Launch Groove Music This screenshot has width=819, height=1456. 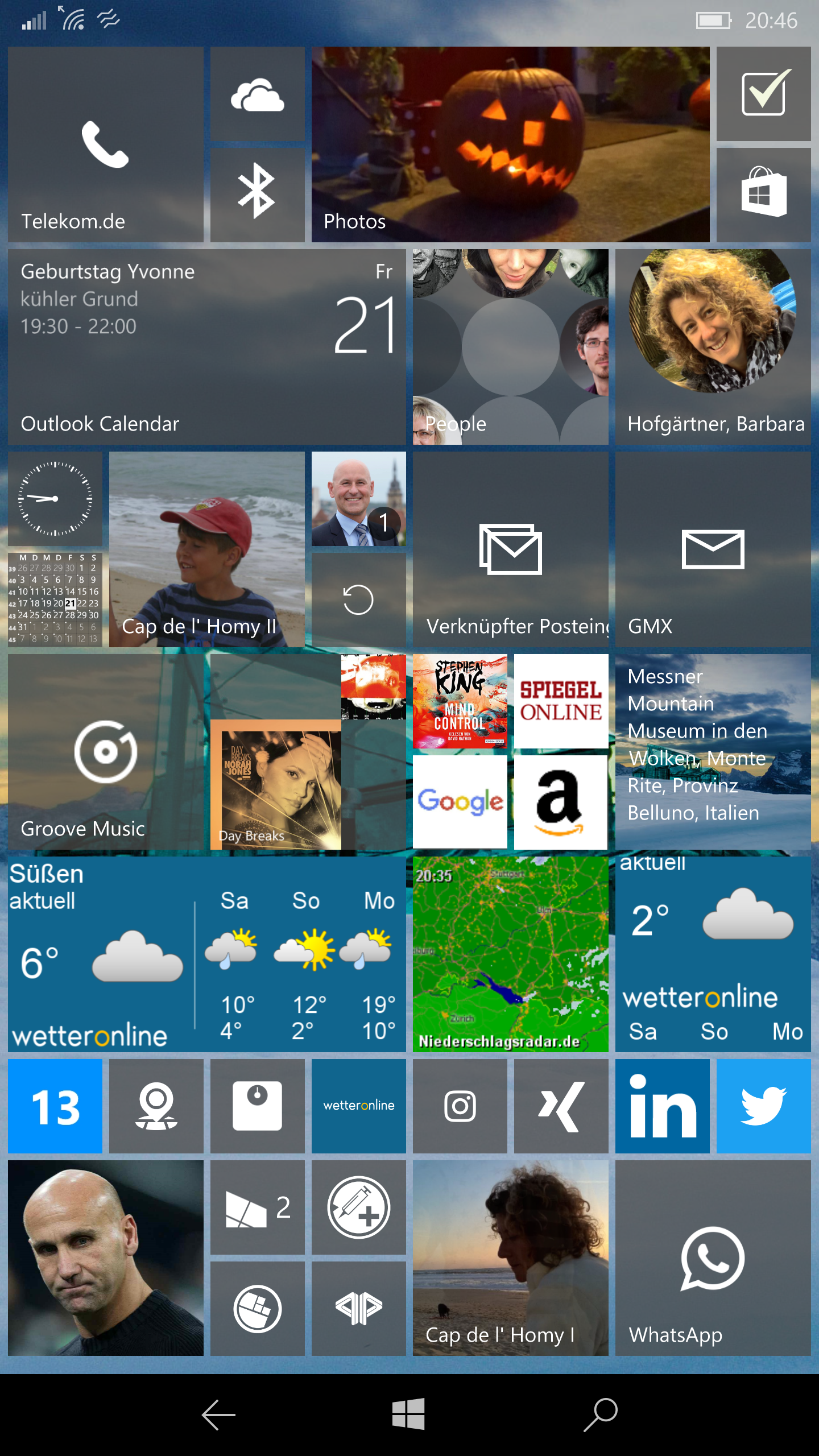click(106, 752)
